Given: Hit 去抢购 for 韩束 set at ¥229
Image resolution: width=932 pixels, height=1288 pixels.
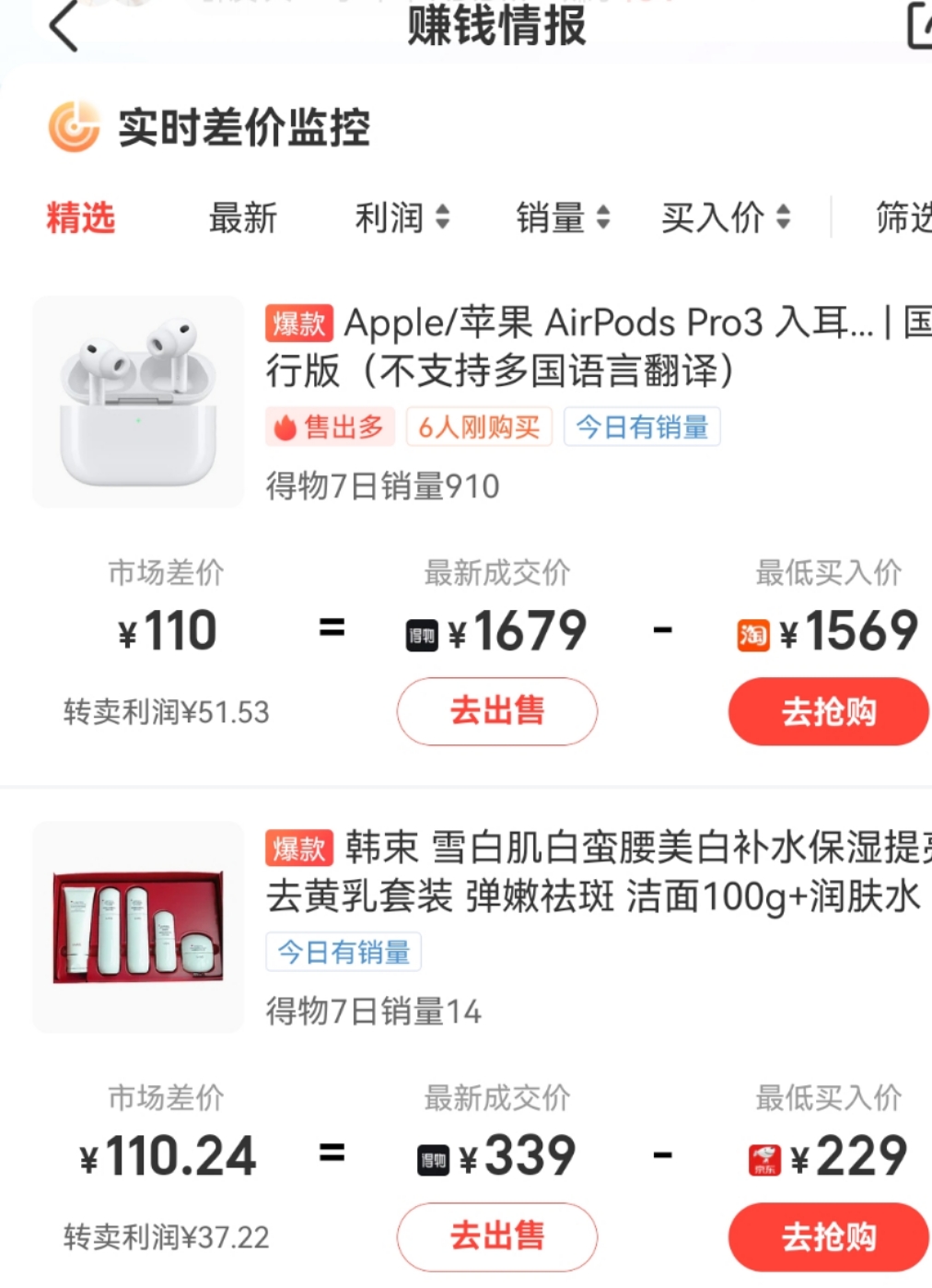Looking at the screenshot, I should 828,1236.
